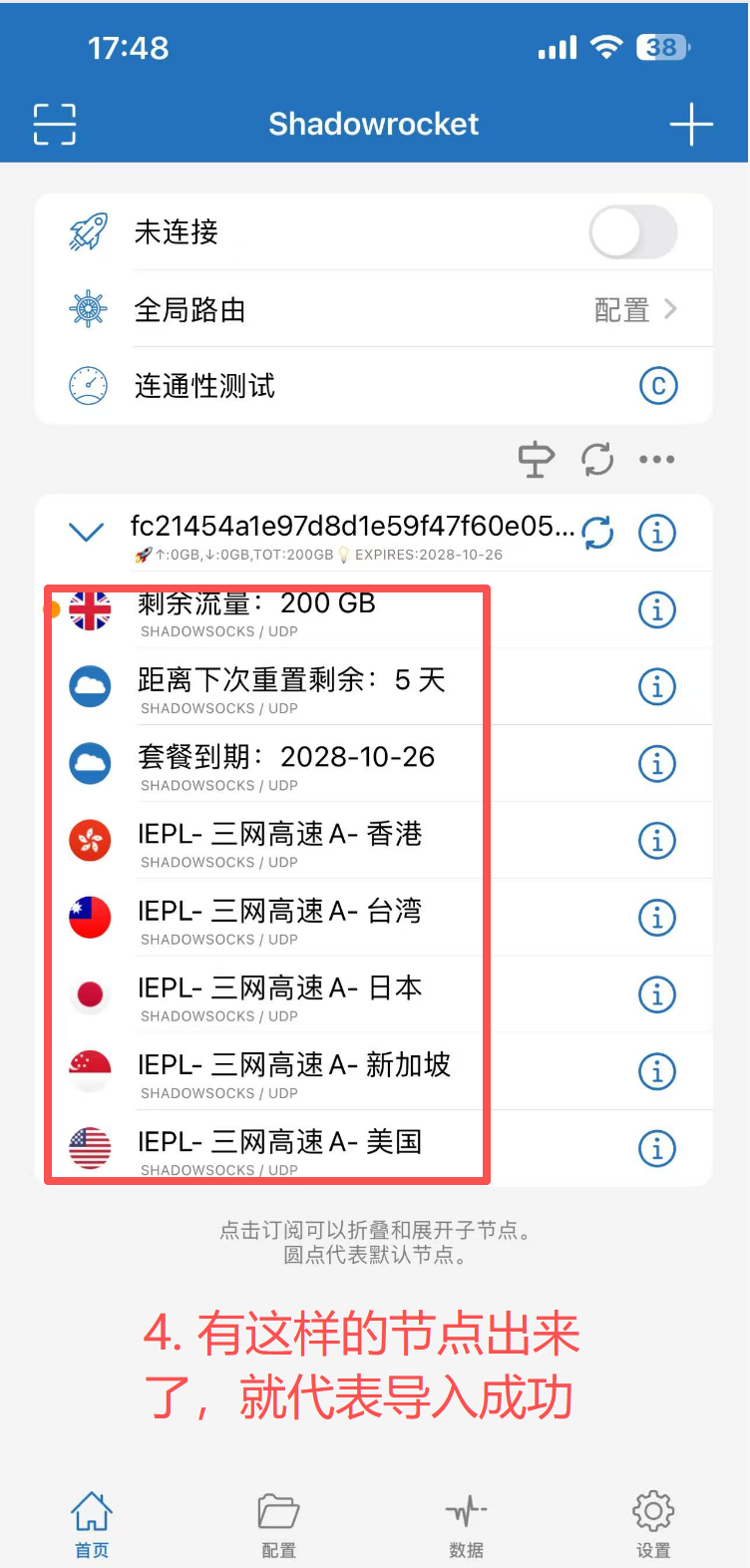
Task: Open the three-dot overflow menu
Action: [x=656, y=460]
